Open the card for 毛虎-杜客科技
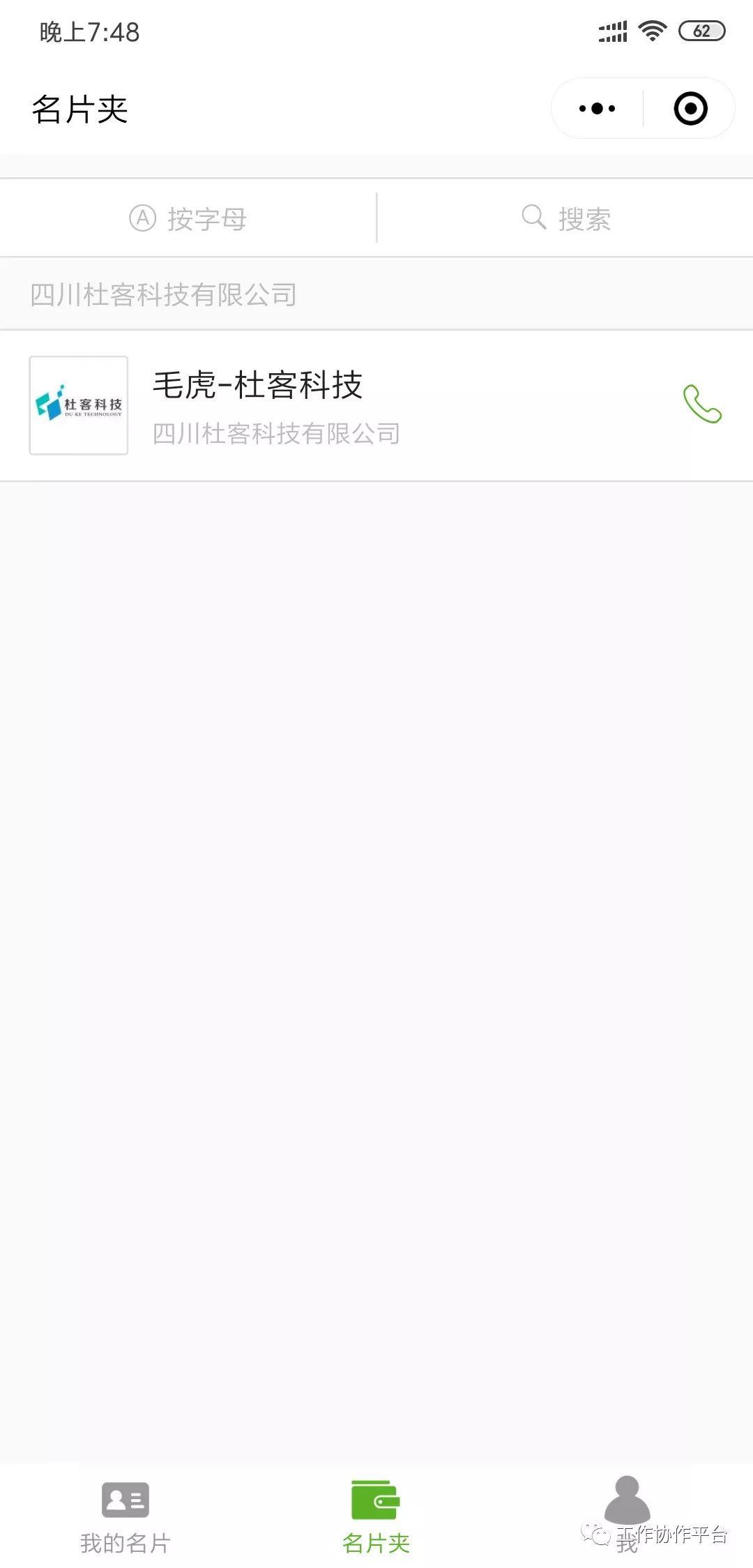The height and width of the screenshot is (1568, 753). point(376,405)
